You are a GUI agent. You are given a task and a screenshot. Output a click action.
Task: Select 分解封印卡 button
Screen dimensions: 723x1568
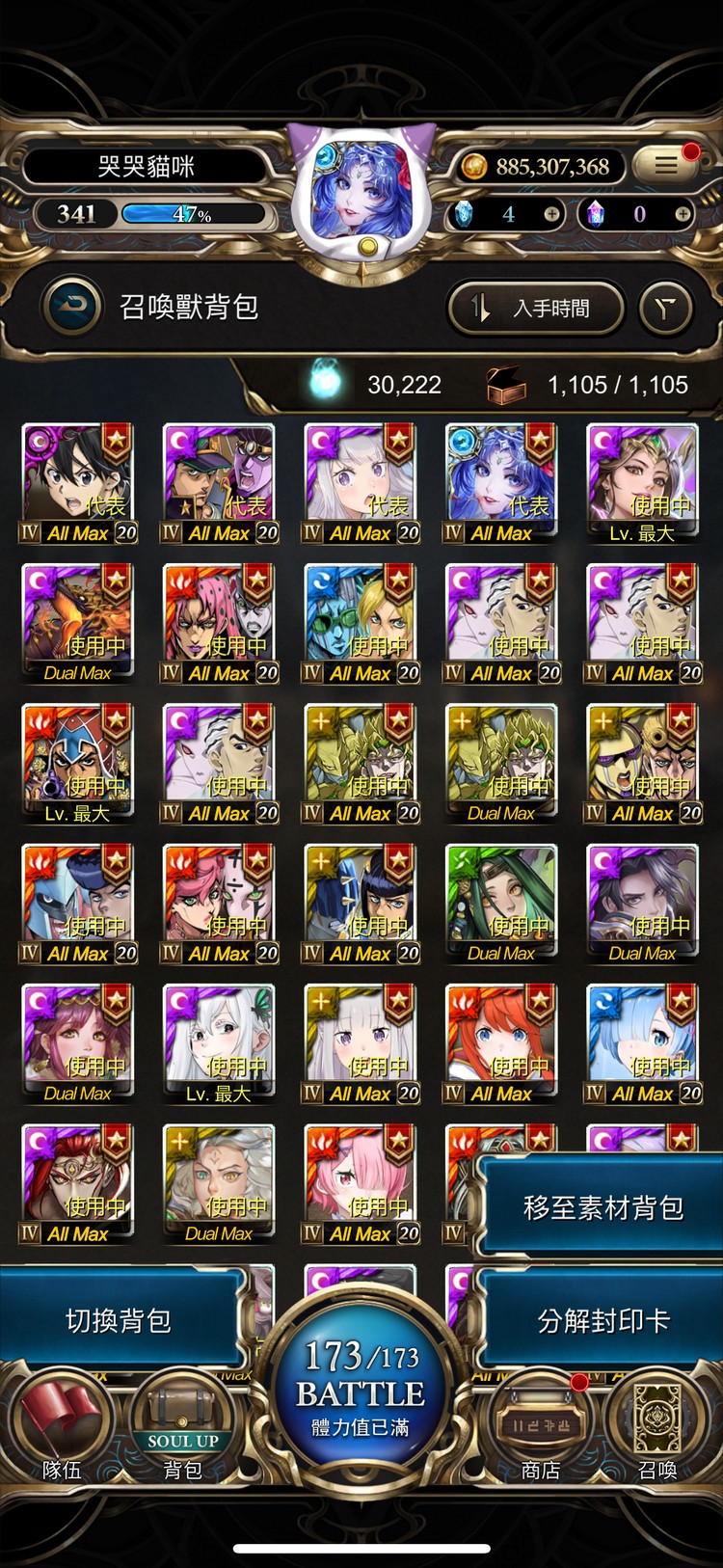point(602,1320)
